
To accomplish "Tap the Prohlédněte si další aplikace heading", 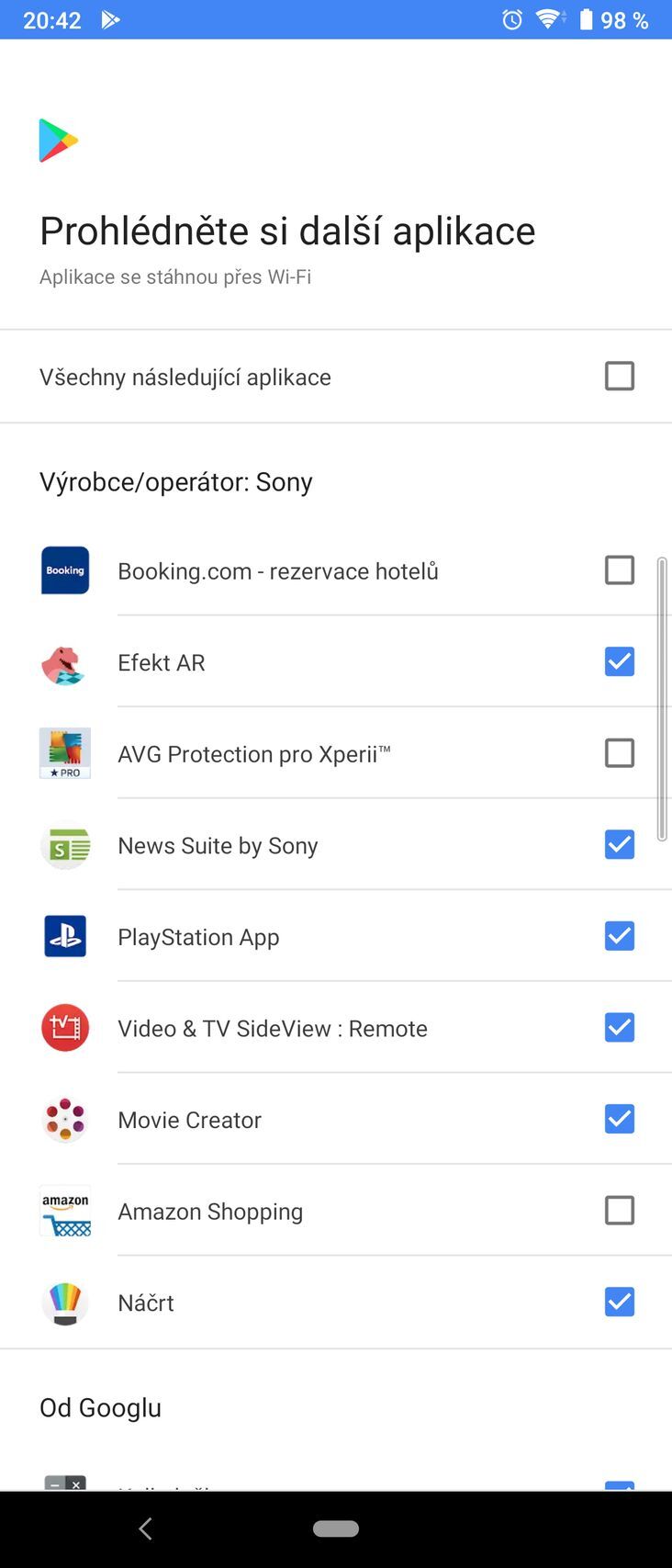I will (x=287, y=231).
